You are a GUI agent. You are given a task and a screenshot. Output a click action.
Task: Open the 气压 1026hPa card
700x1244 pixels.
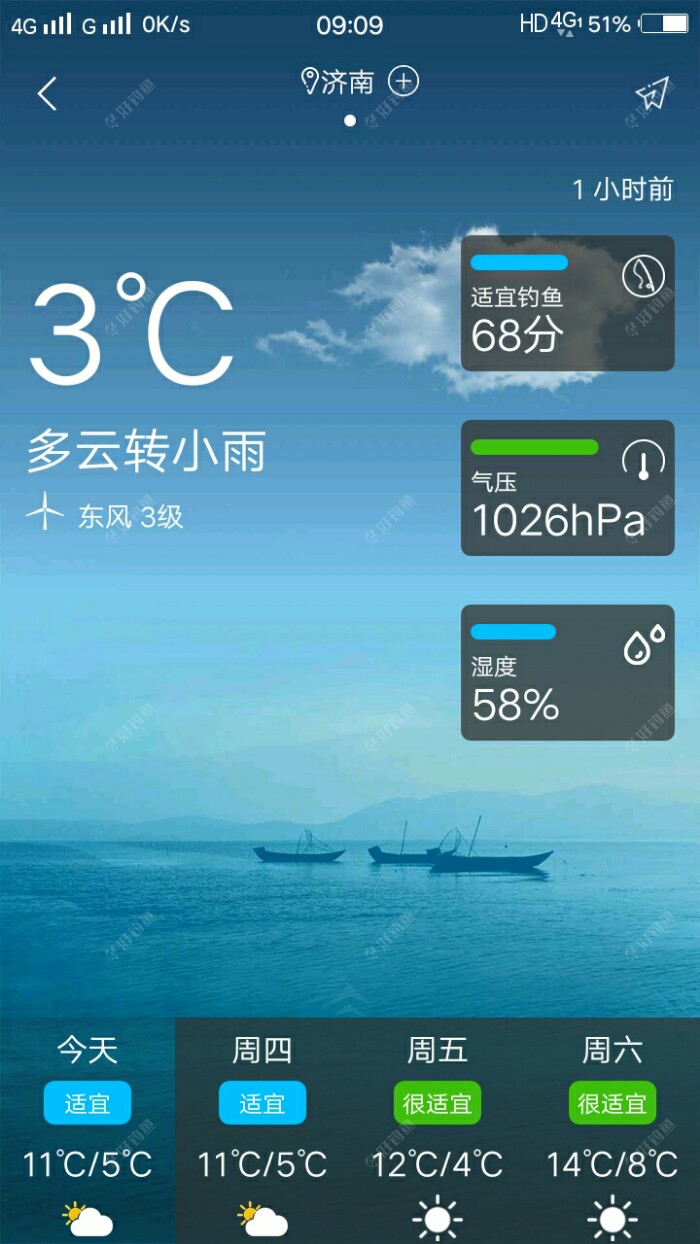(x=567, y=488)
